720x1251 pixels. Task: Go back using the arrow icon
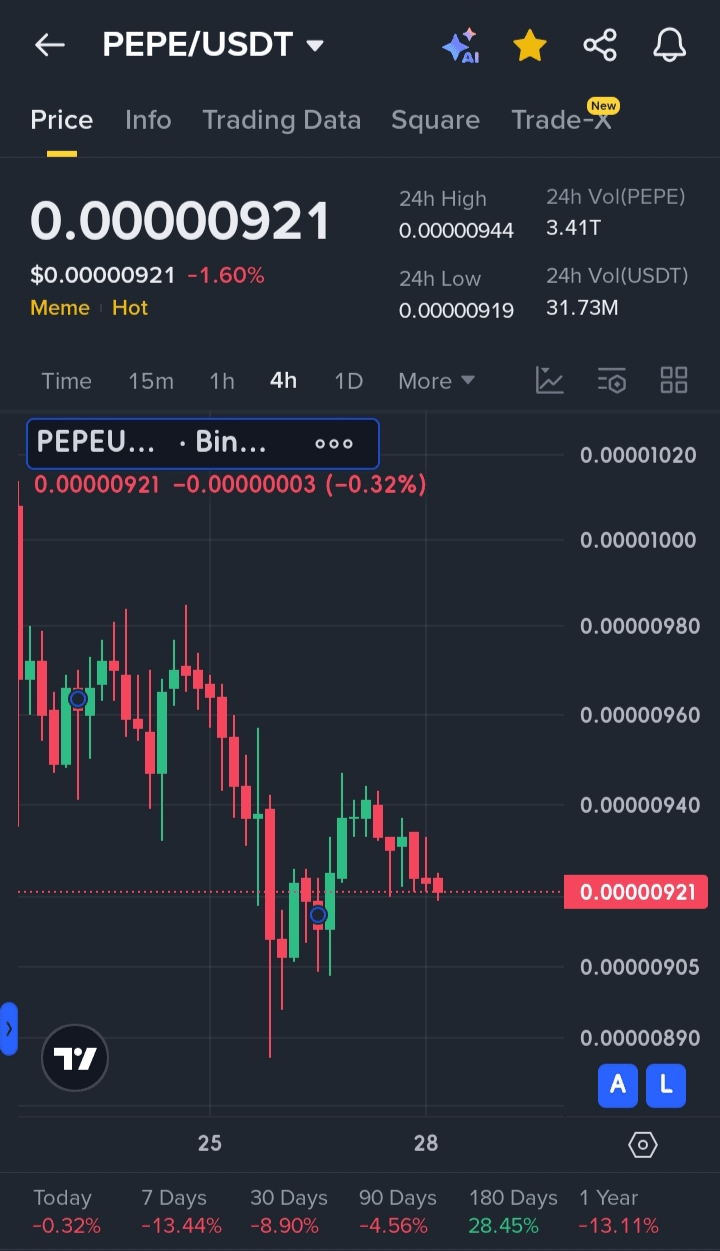tap(49, 45)
